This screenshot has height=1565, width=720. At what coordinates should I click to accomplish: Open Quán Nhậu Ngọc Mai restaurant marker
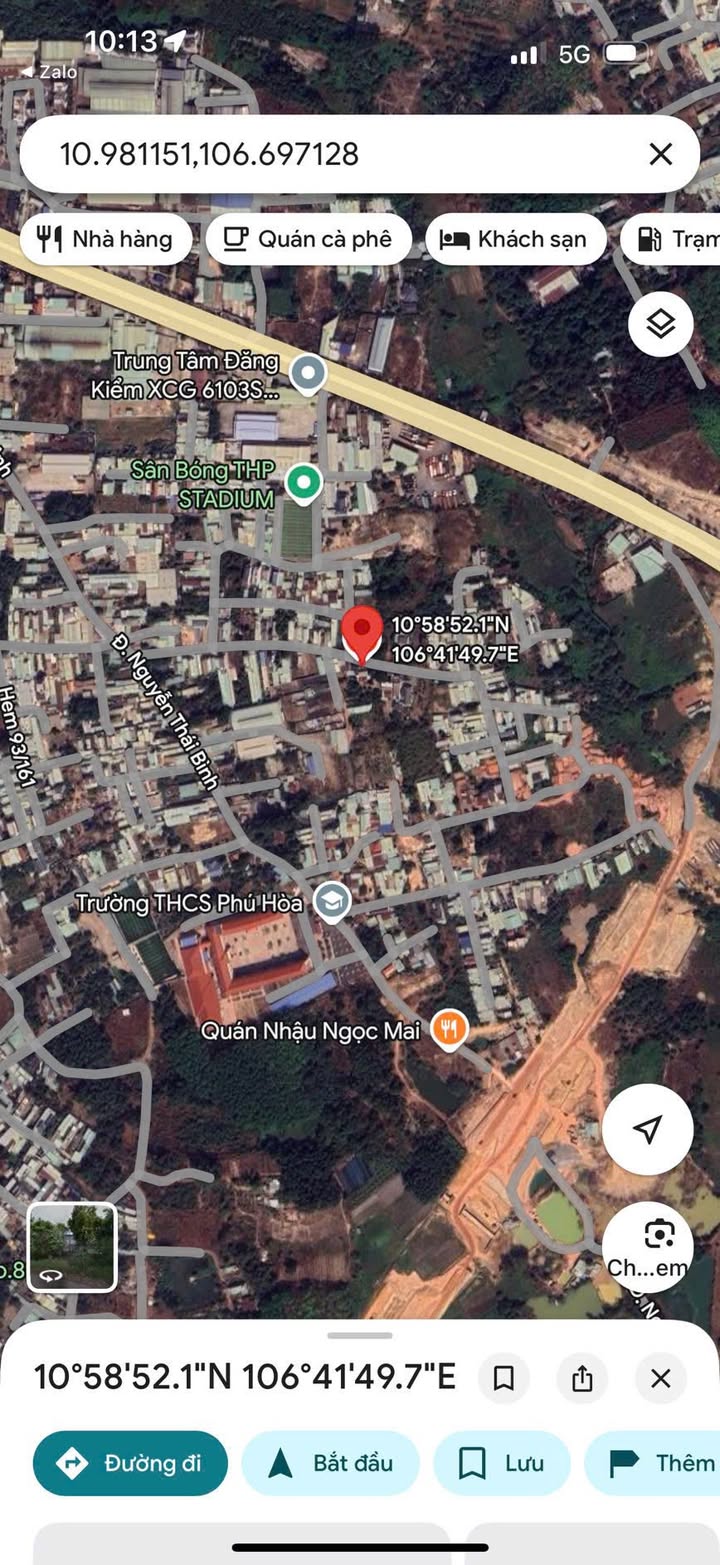point(450,1029)
